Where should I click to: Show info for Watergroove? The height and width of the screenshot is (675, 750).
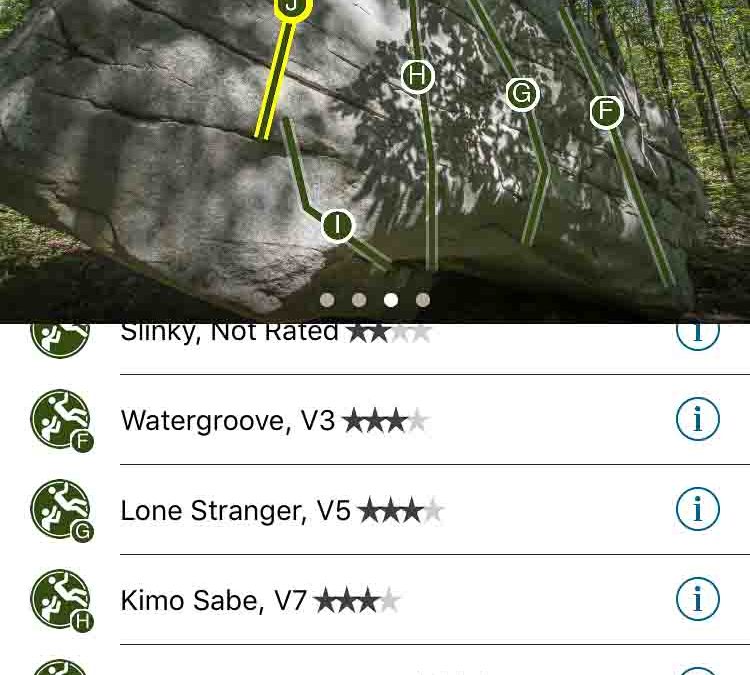(697, 419)
